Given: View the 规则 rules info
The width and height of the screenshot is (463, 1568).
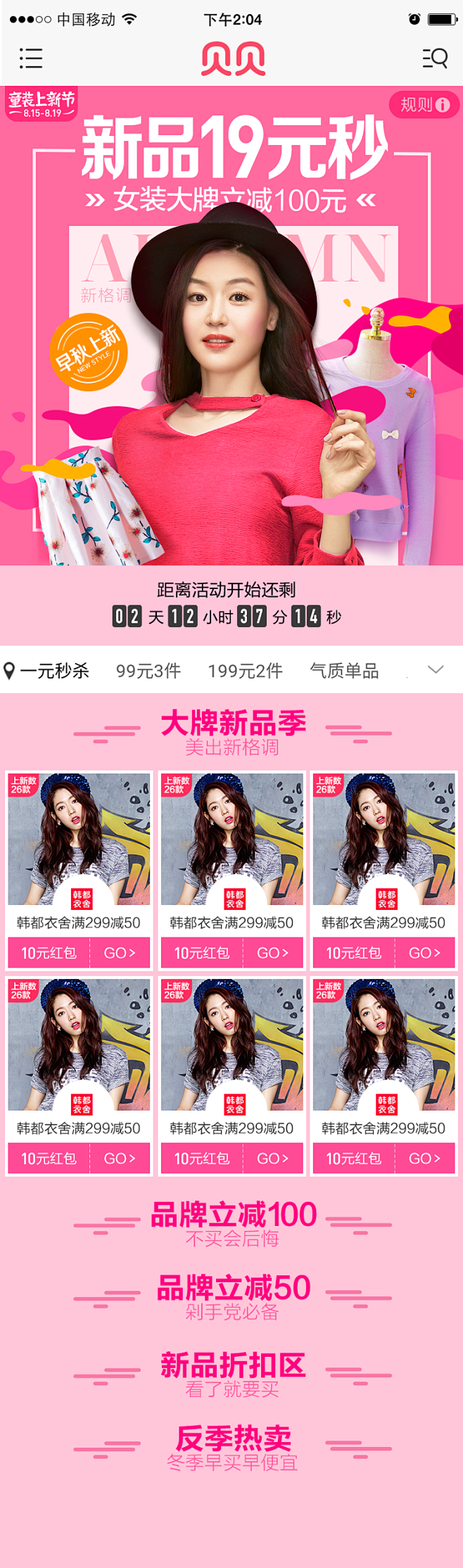Looking at the screenshot, I should tap(424, 105).
